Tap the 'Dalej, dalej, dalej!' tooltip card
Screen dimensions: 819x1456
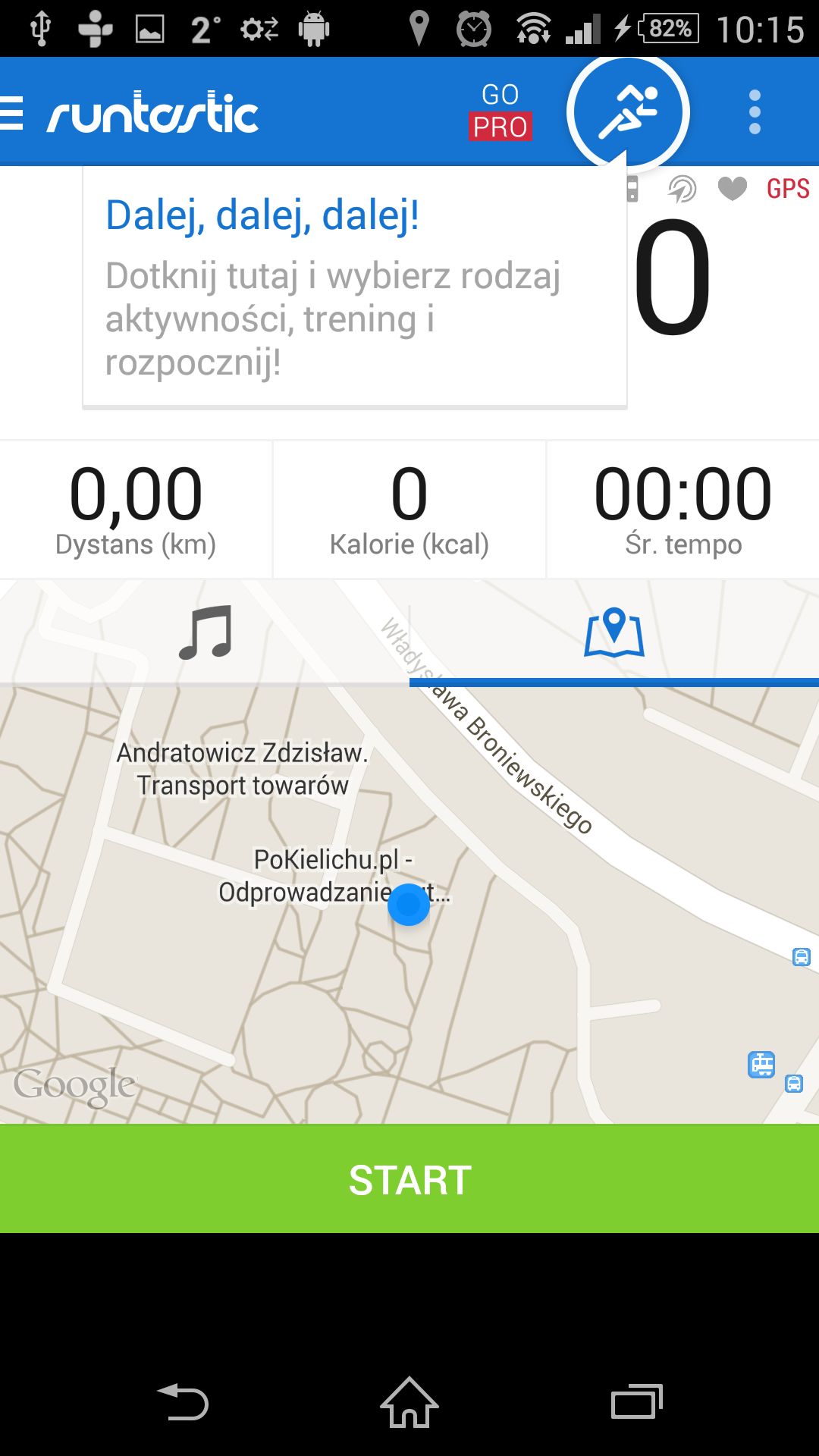(355, 288)
